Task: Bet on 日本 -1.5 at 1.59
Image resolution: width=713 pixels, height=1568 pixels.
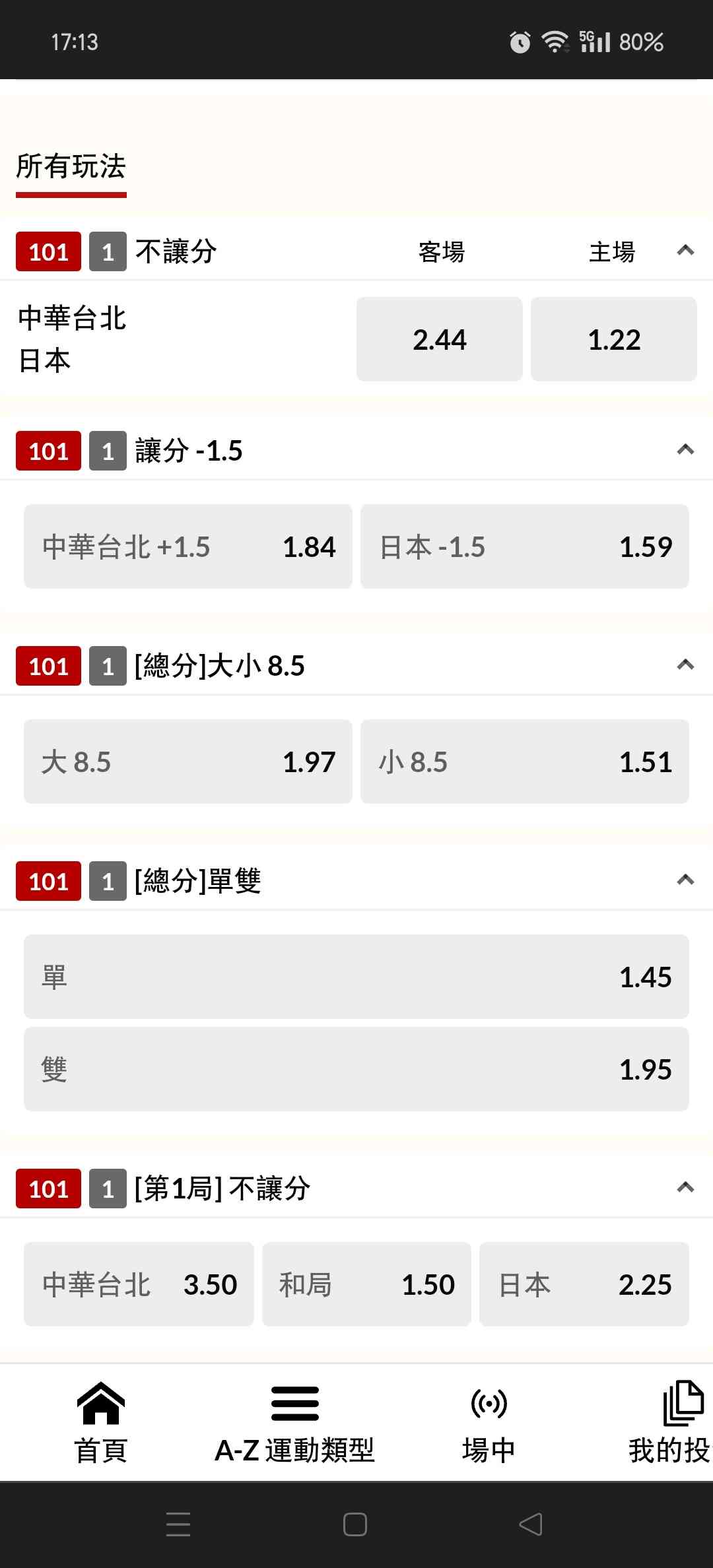Action: 524,546
